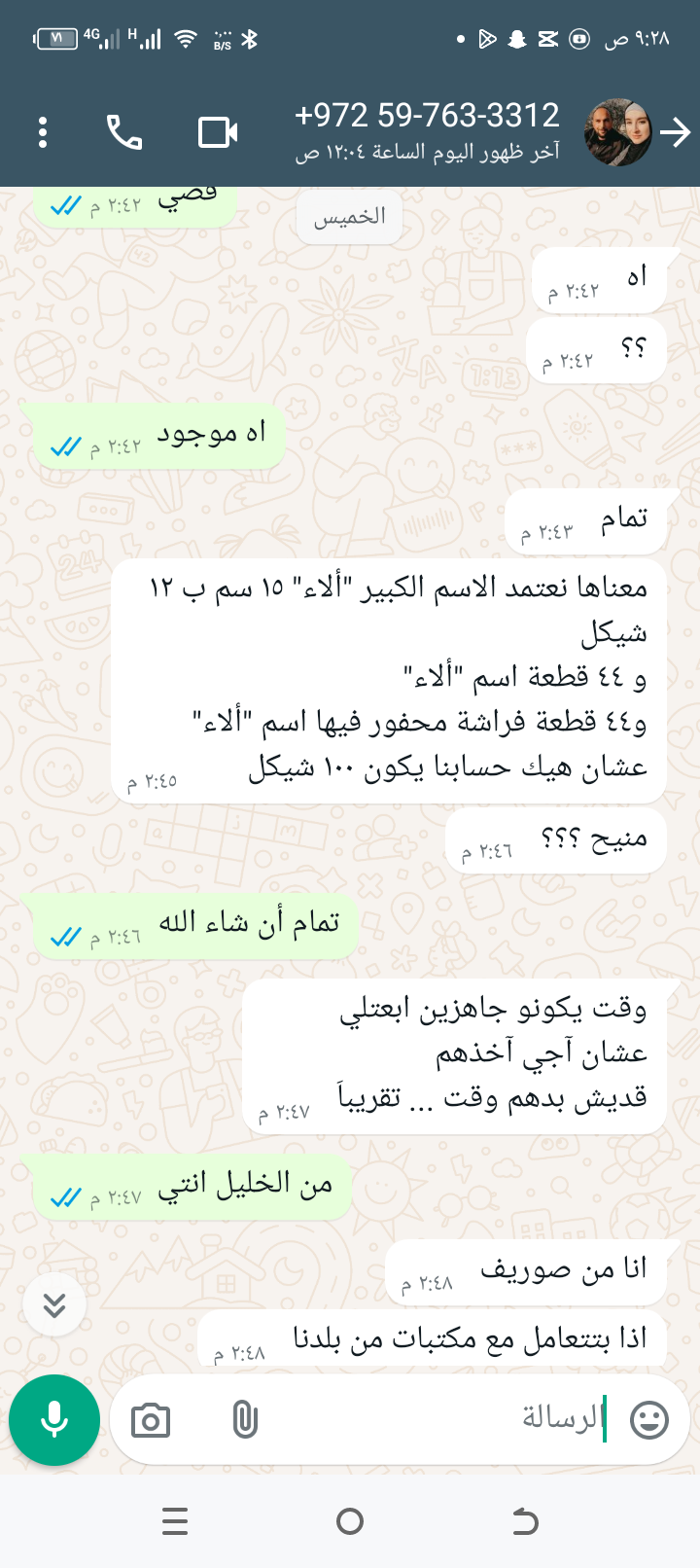The width and height of the screenshot is (700, 1568).
Task: Focus the الرسالة message input field
Action: [437, 1419]
